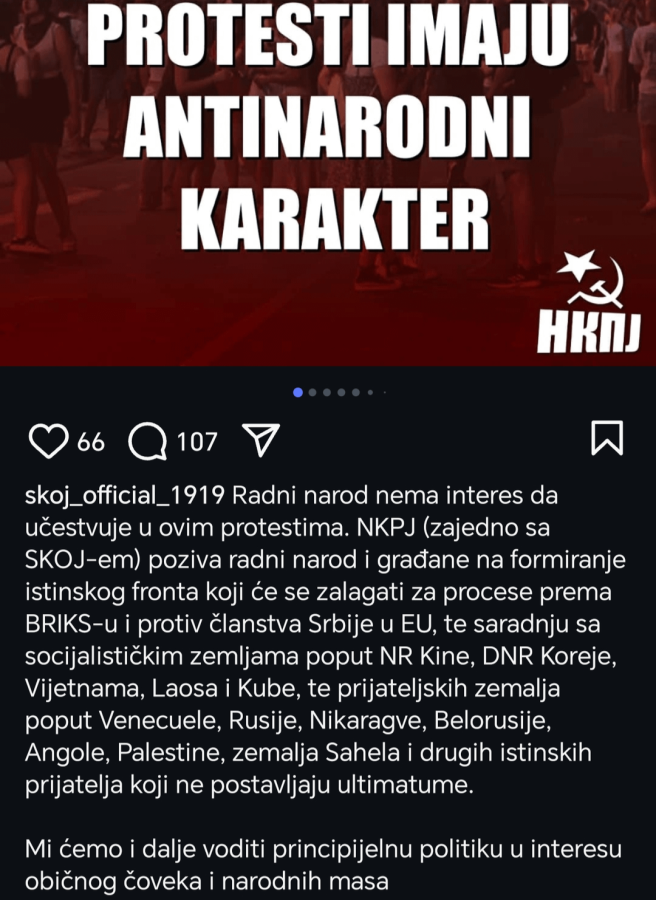This screenshot has height=900, width=656.
Task: Share the post via paper plane icon
Action: pos(260,440)
